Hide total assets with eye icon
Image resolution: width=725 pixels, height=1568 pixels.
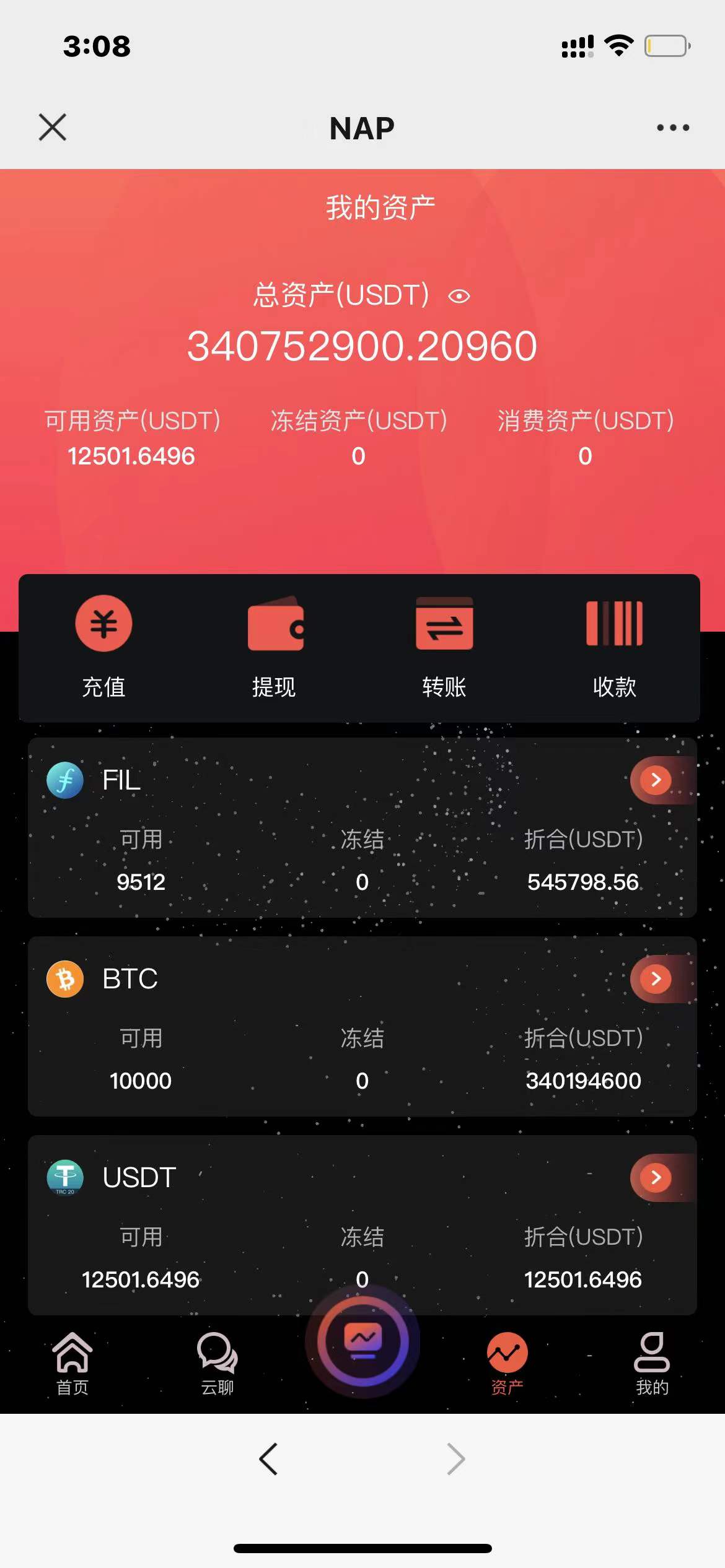[459, 297]
